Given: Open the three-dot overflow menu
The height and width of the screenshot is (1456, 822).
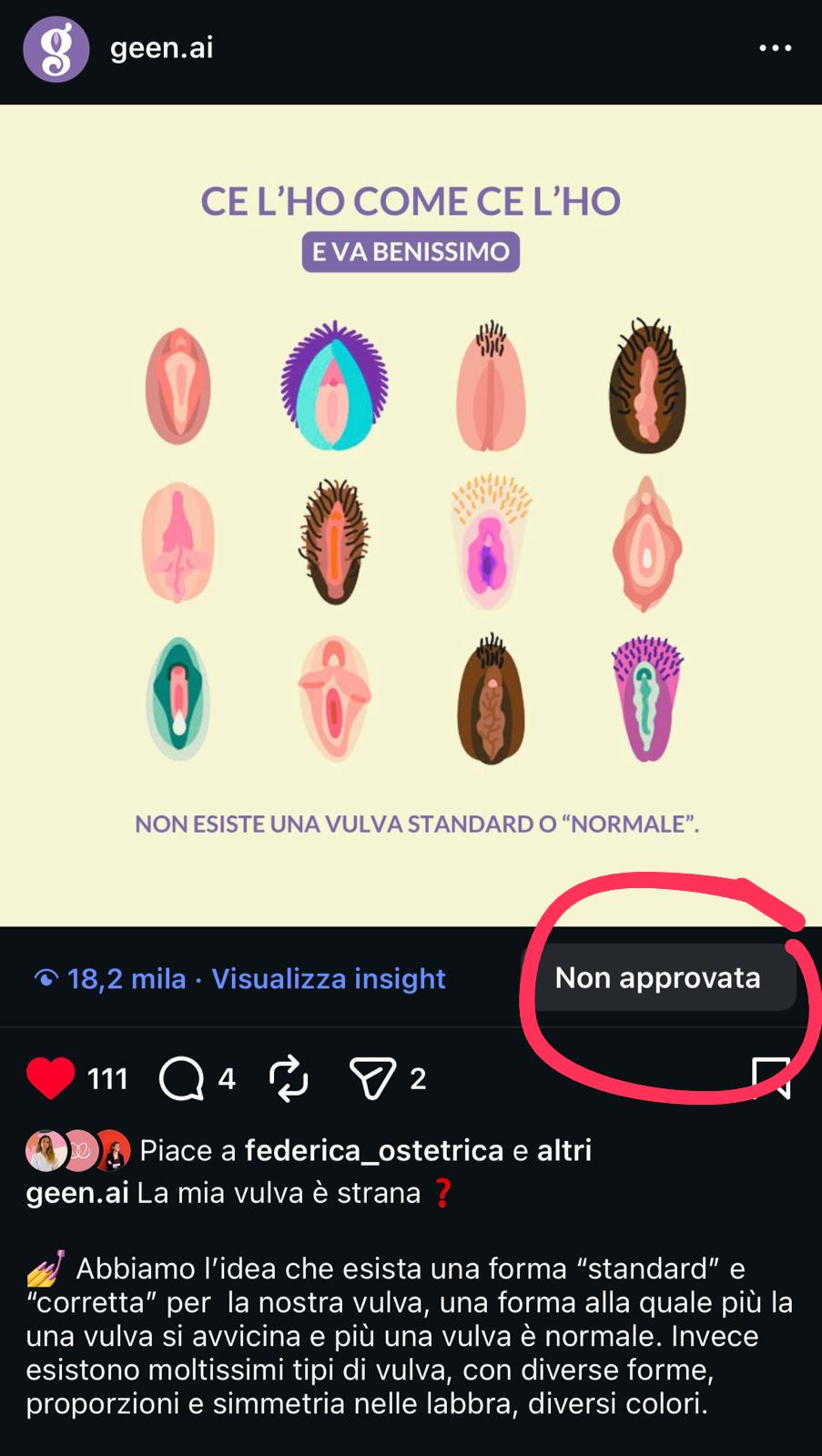Looking at the screenshot, I should [x=775, y=48].
